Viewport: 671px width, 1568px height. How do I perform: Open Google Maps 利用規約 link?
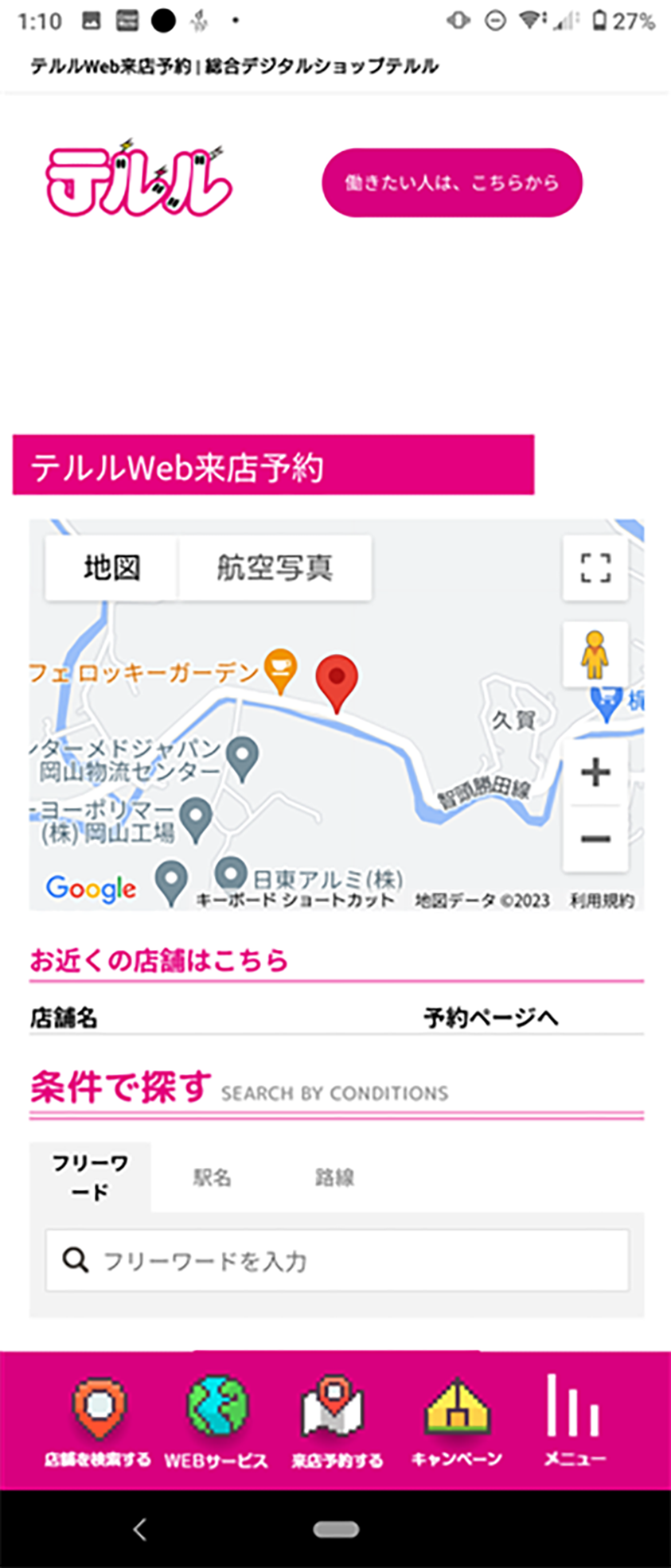pyautogui.click(x=602, y=901)
